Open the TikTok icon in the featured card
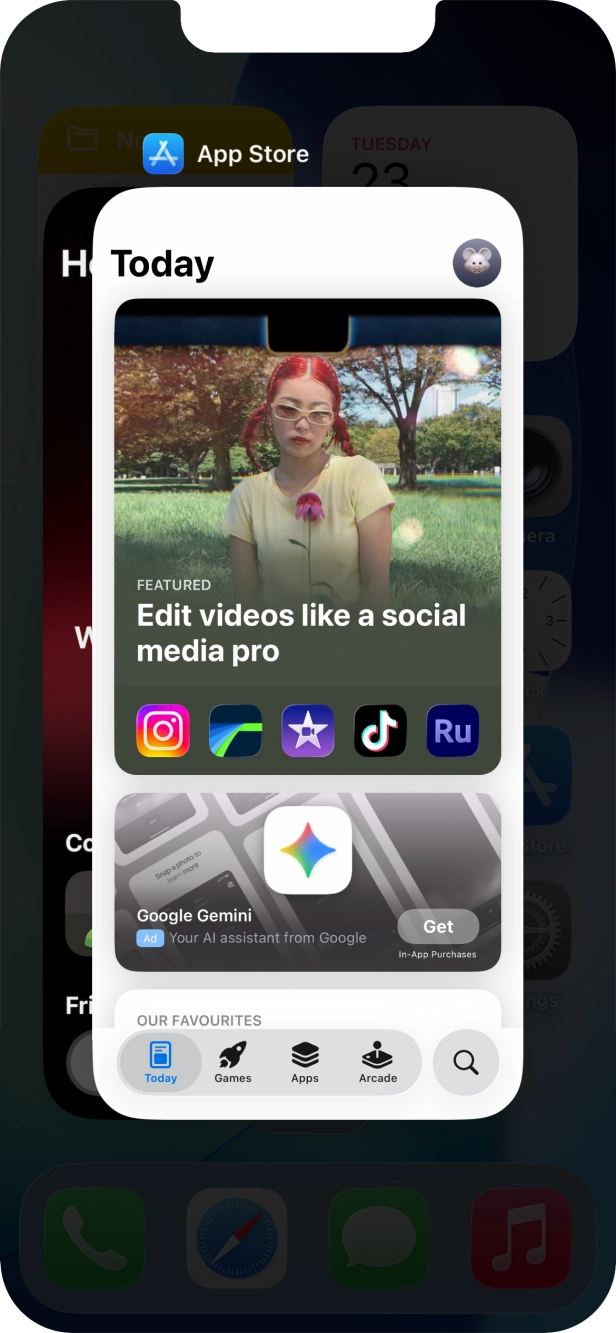The width and height of the screenshot is (616, 1333). pos(380,731)
